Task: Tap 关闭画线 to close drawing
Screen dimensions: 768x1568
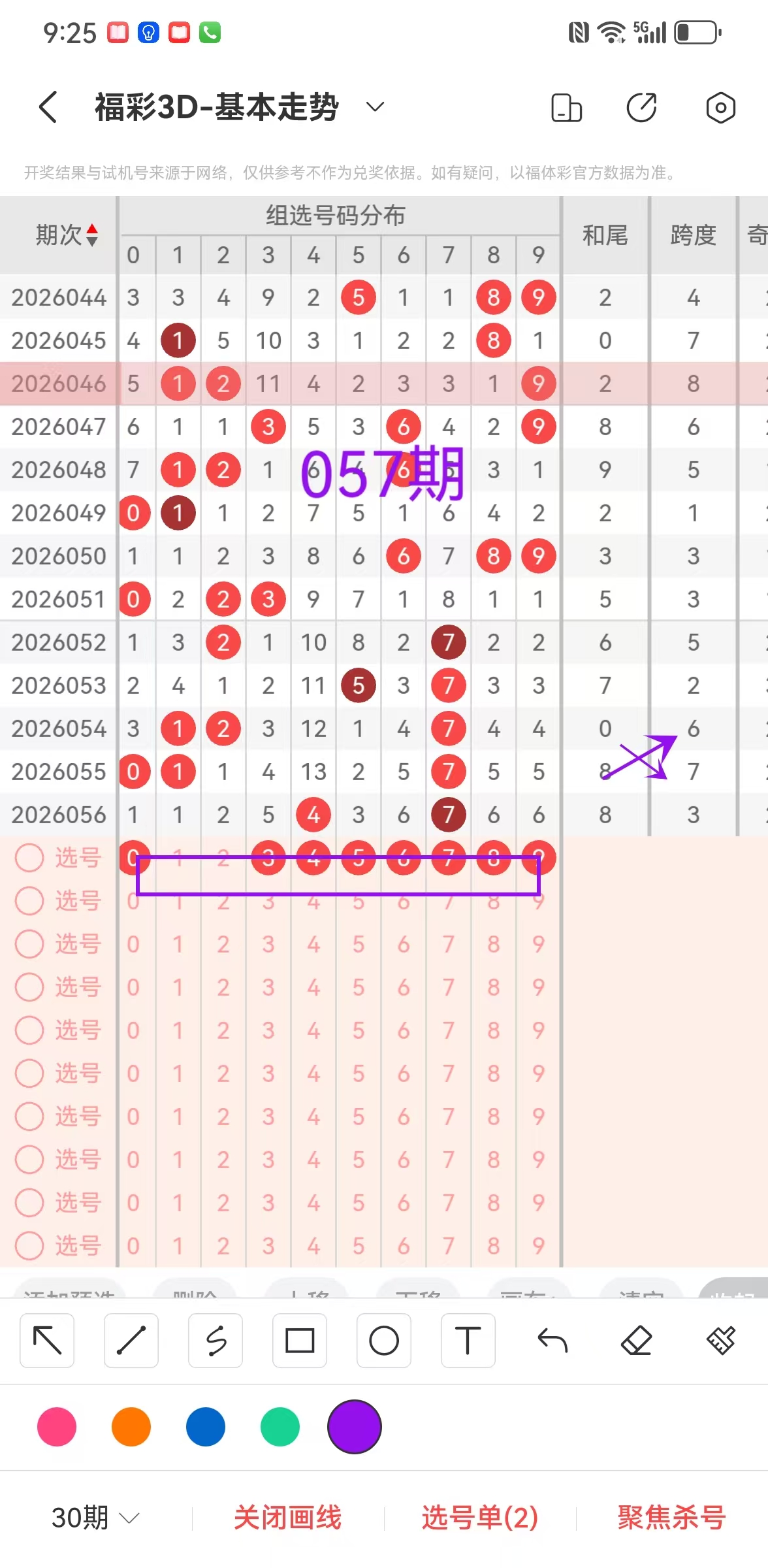Action: [x=287, y=1517]
